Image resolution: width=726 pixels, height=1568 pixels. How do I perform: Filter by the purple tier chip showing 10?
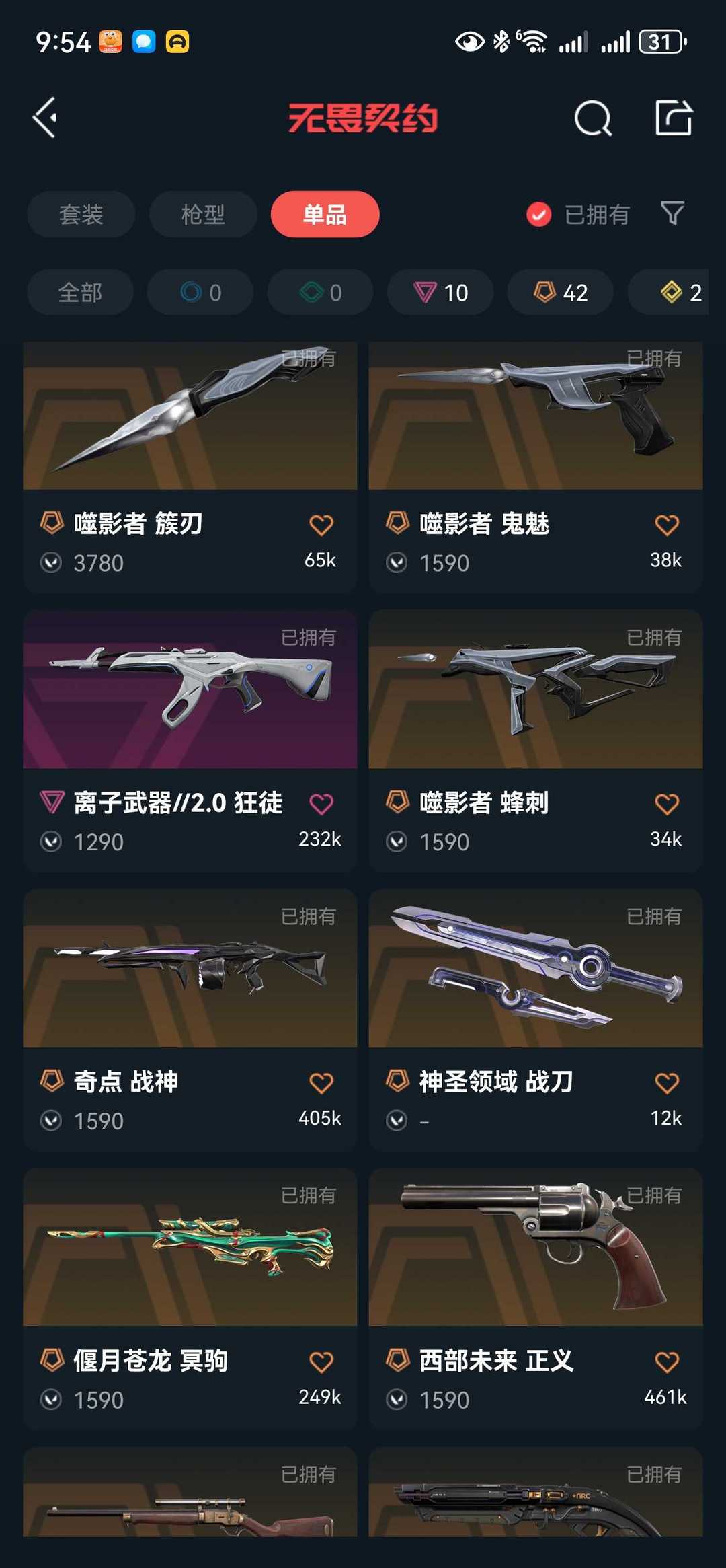[x=440, y=293]
